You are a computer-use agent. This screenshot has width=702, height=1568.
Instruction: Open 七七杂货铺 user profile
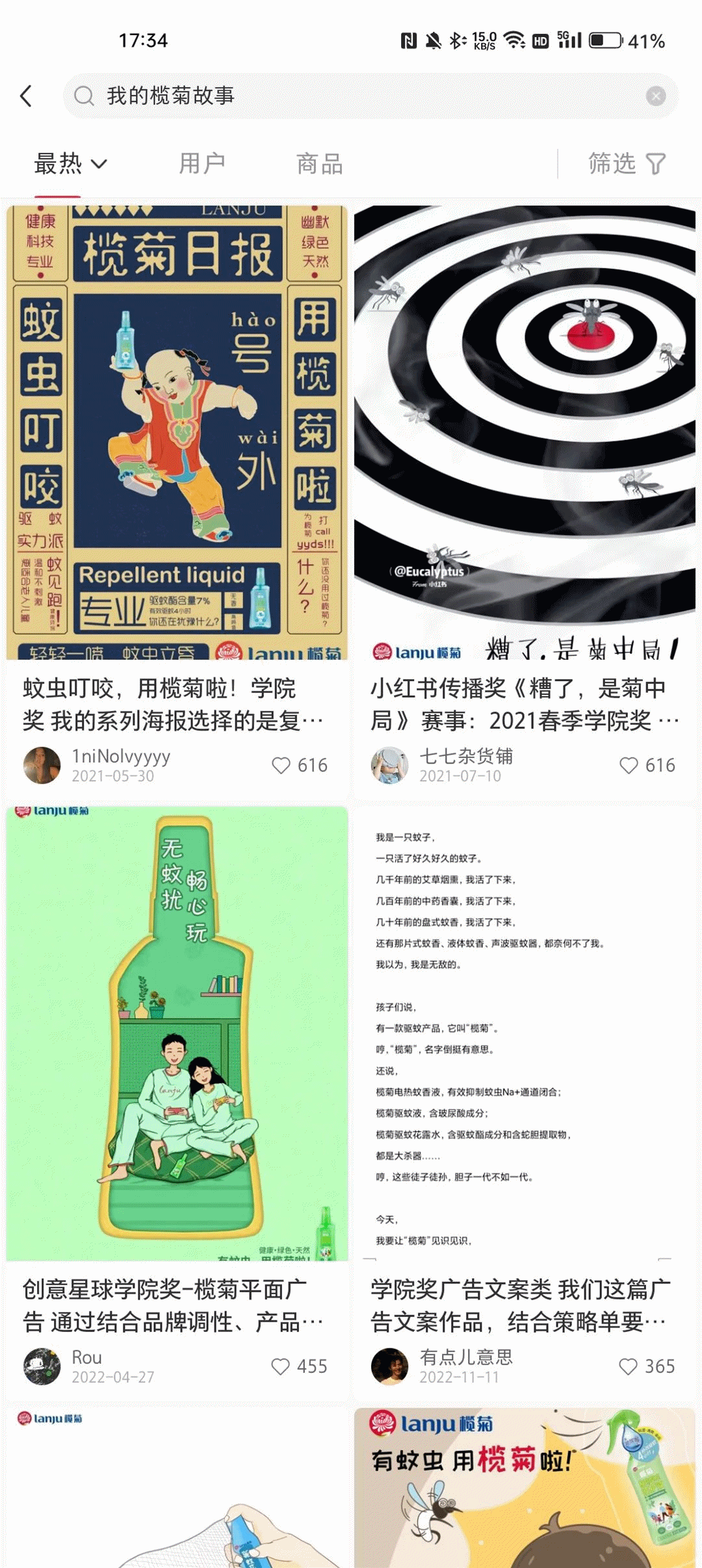(390, 765)
